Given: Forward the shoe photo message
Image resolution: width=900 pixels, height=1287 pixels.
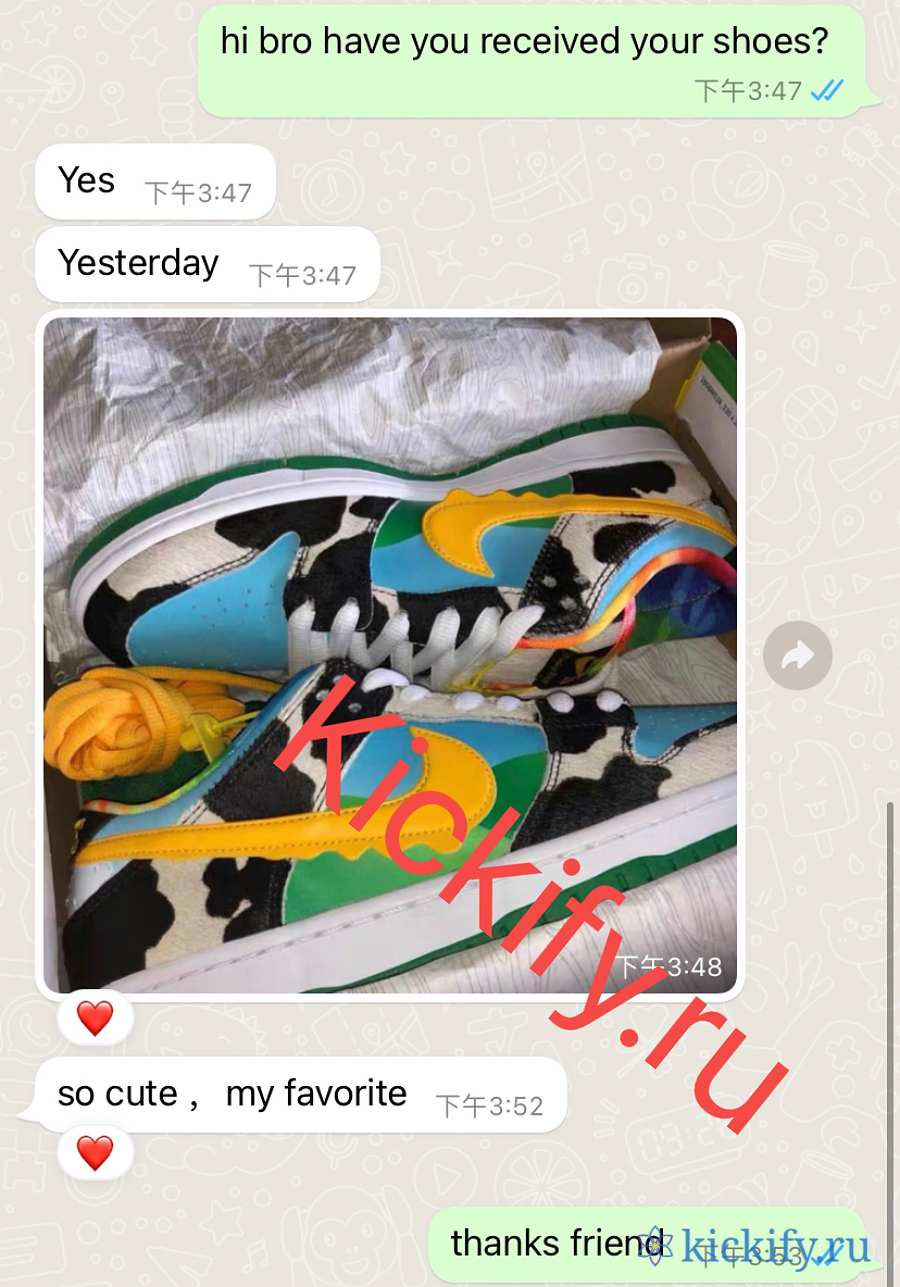Looking at the screenshot, I should pos(797,656).
